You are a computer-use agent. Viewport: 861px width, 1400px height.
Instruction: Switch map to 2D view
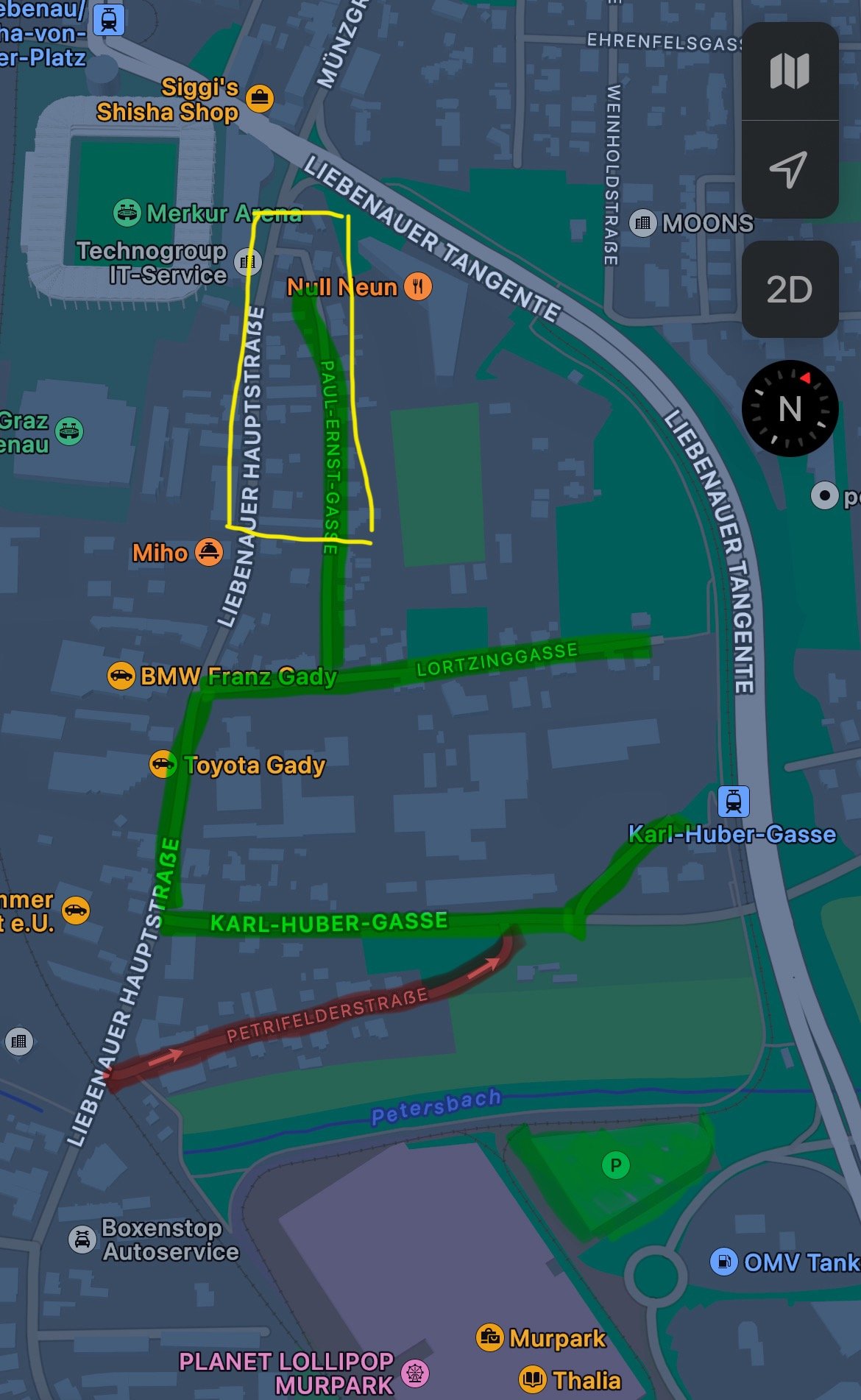point(790,289)
